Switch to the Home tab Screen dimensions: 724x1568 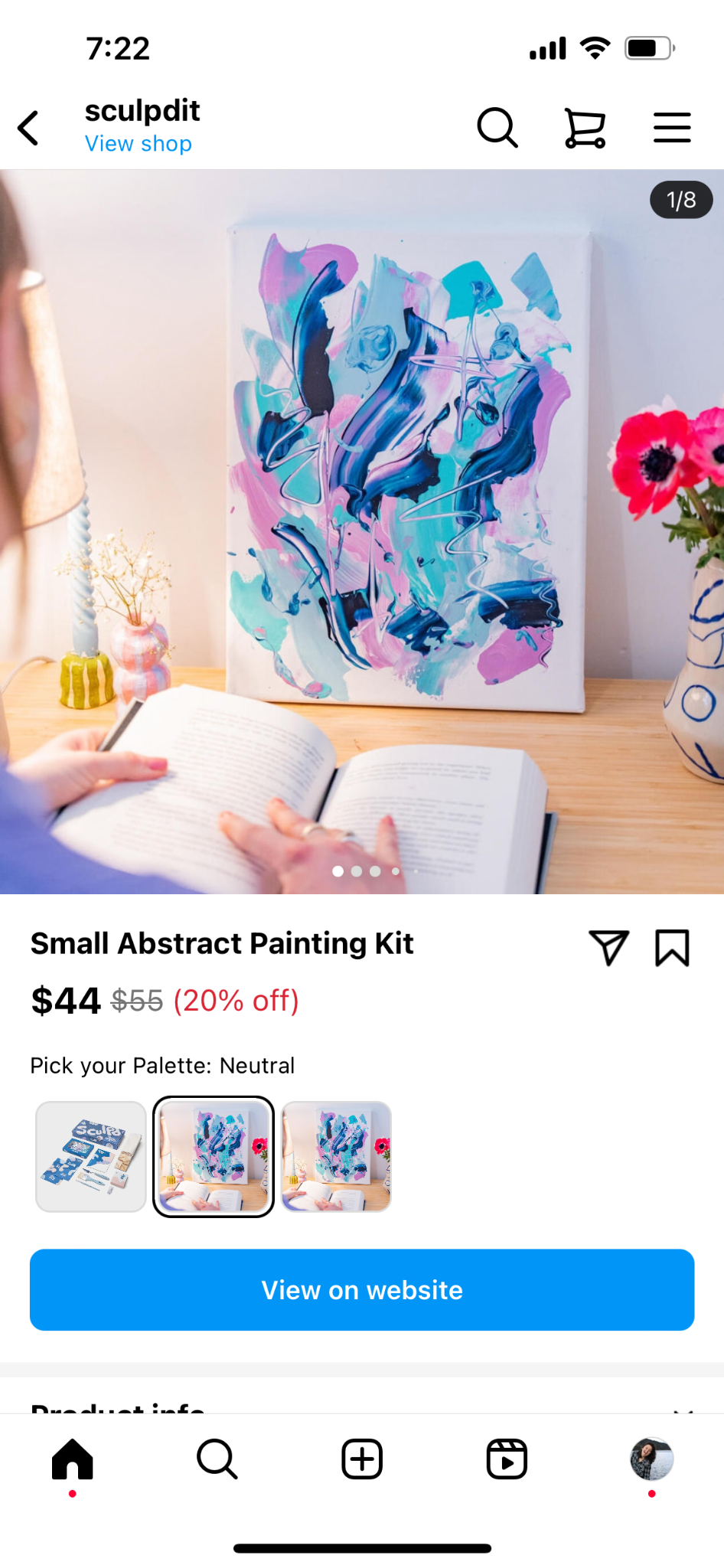73,1459
